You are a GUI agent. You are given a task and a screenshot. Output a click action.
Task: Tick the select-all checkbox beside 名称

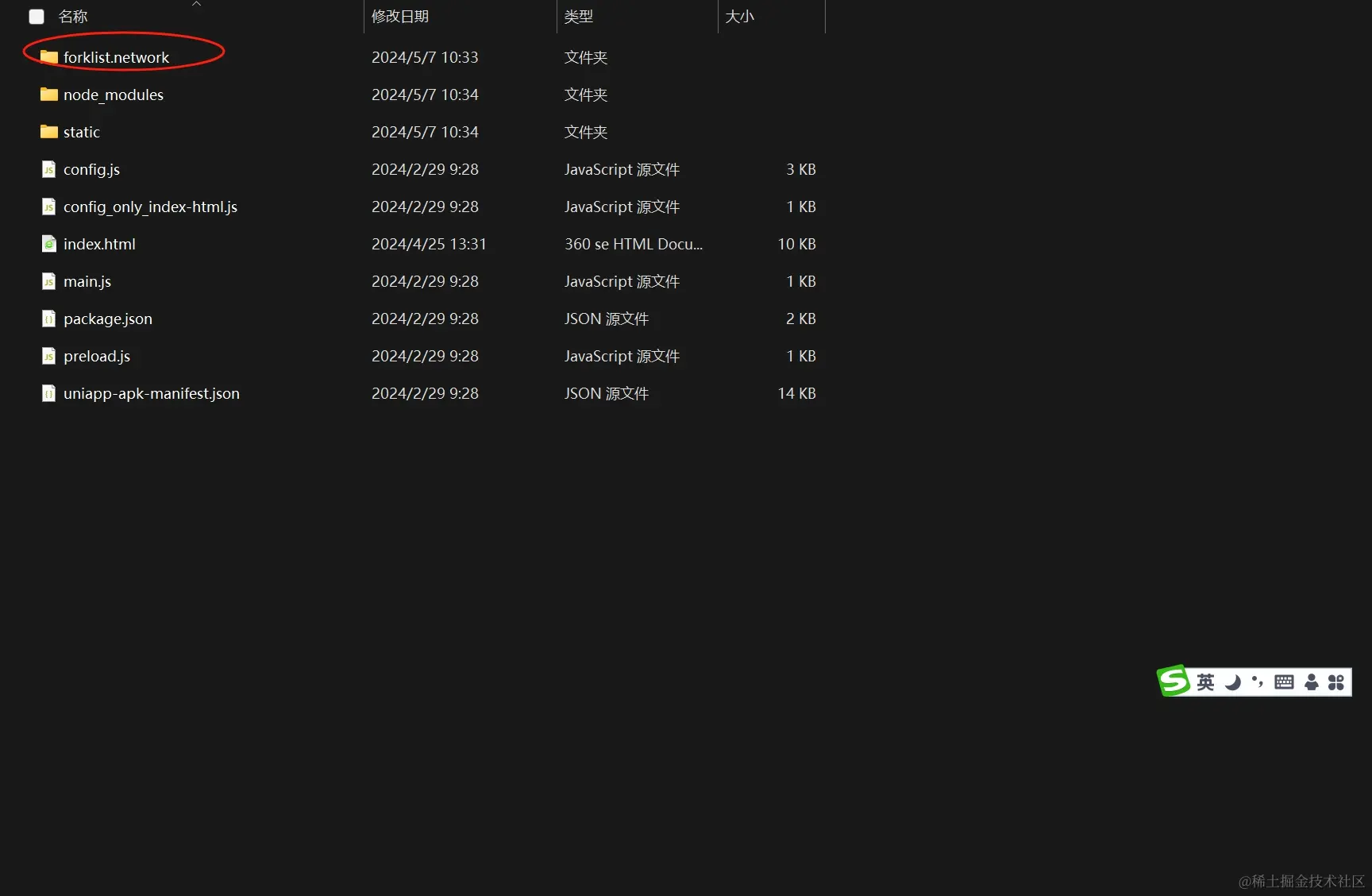[37, 17]
